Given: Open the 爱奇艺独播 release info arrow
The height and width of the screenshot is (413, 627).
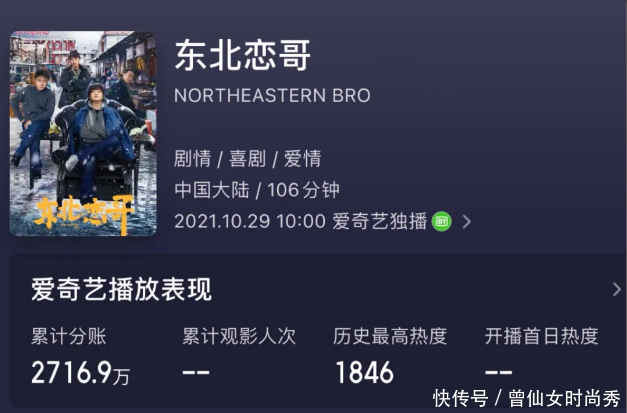Looking at the screenshot, I should pyautogui.click(x=467, y=222).
